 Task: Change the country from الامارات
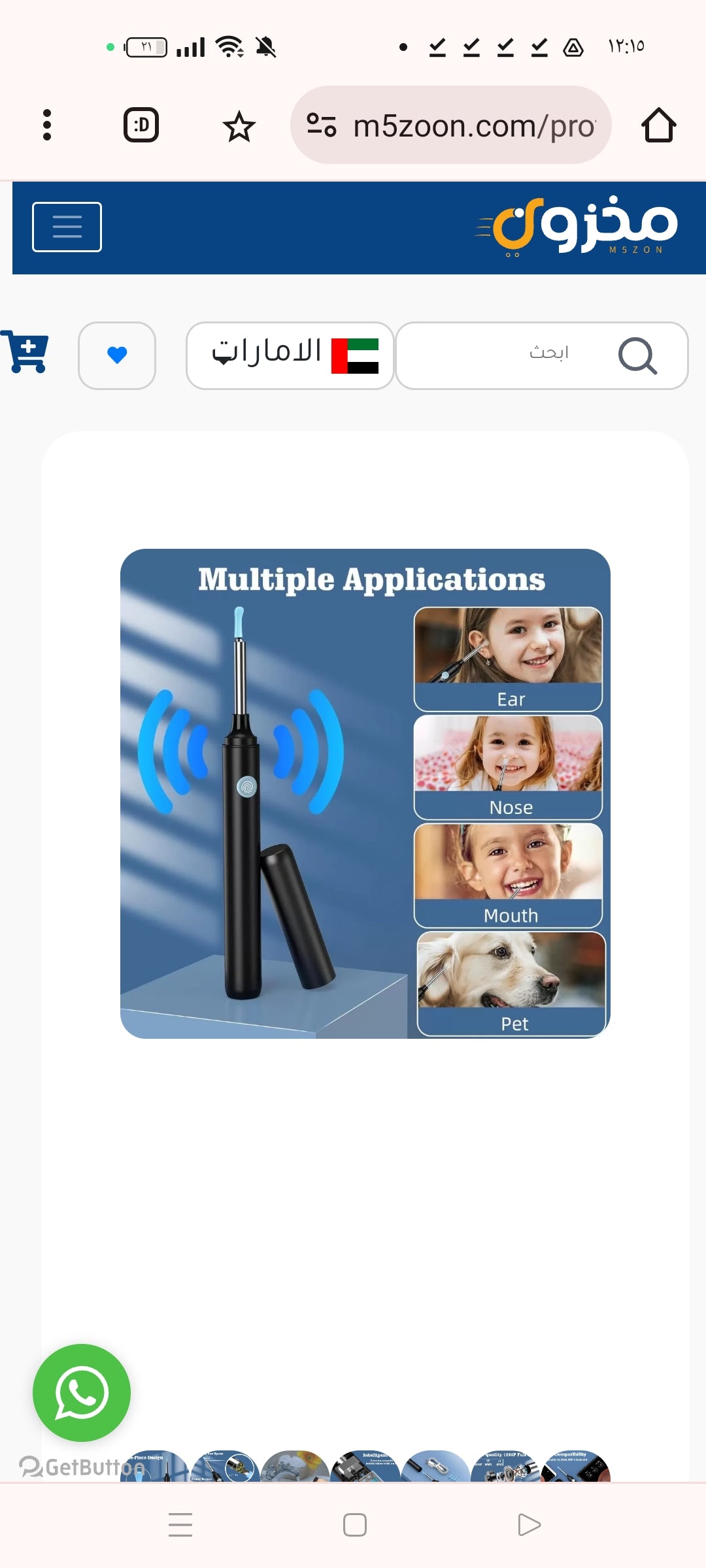(290, 355)
